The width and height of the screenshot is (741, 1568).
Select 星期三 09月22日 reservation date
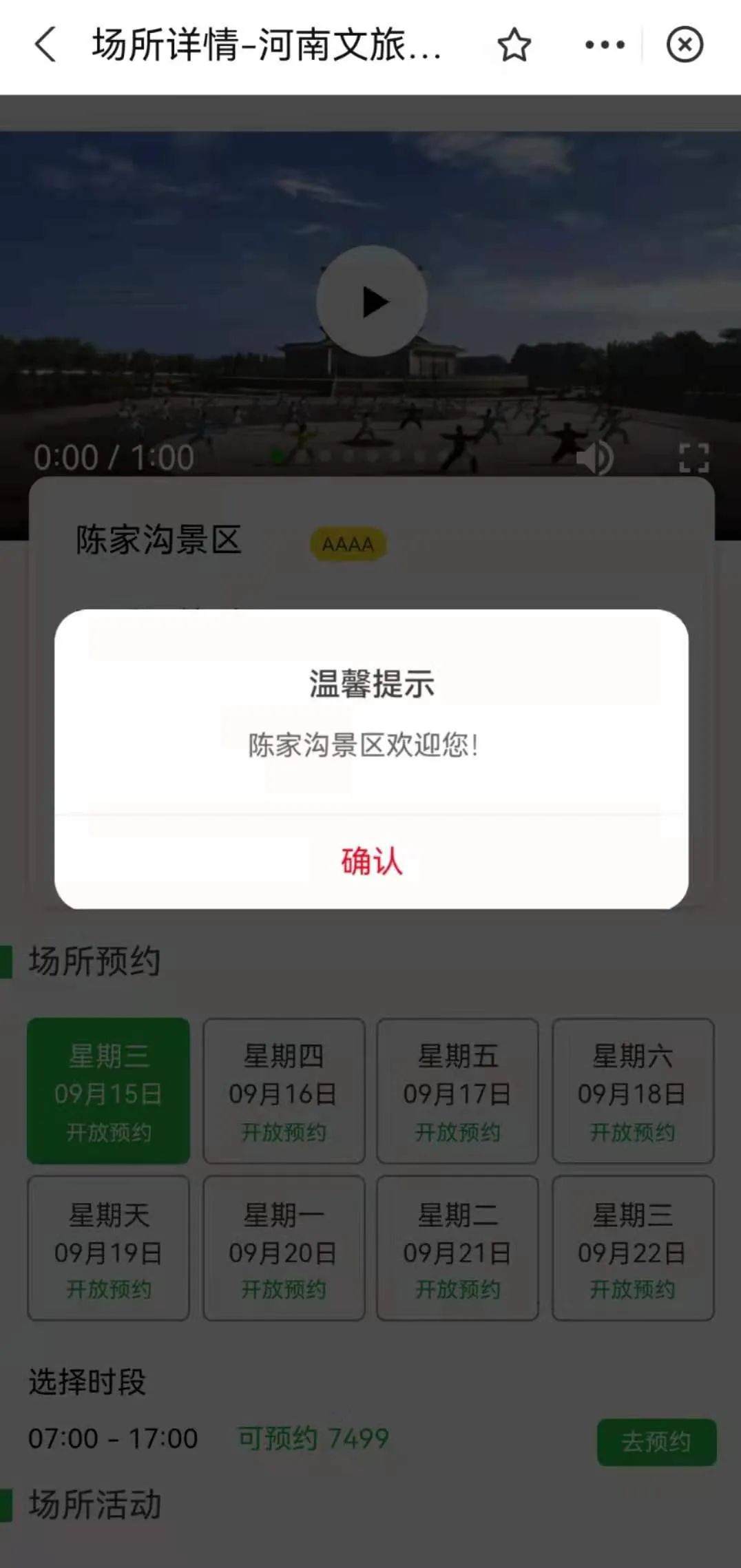click(633, 1248)
